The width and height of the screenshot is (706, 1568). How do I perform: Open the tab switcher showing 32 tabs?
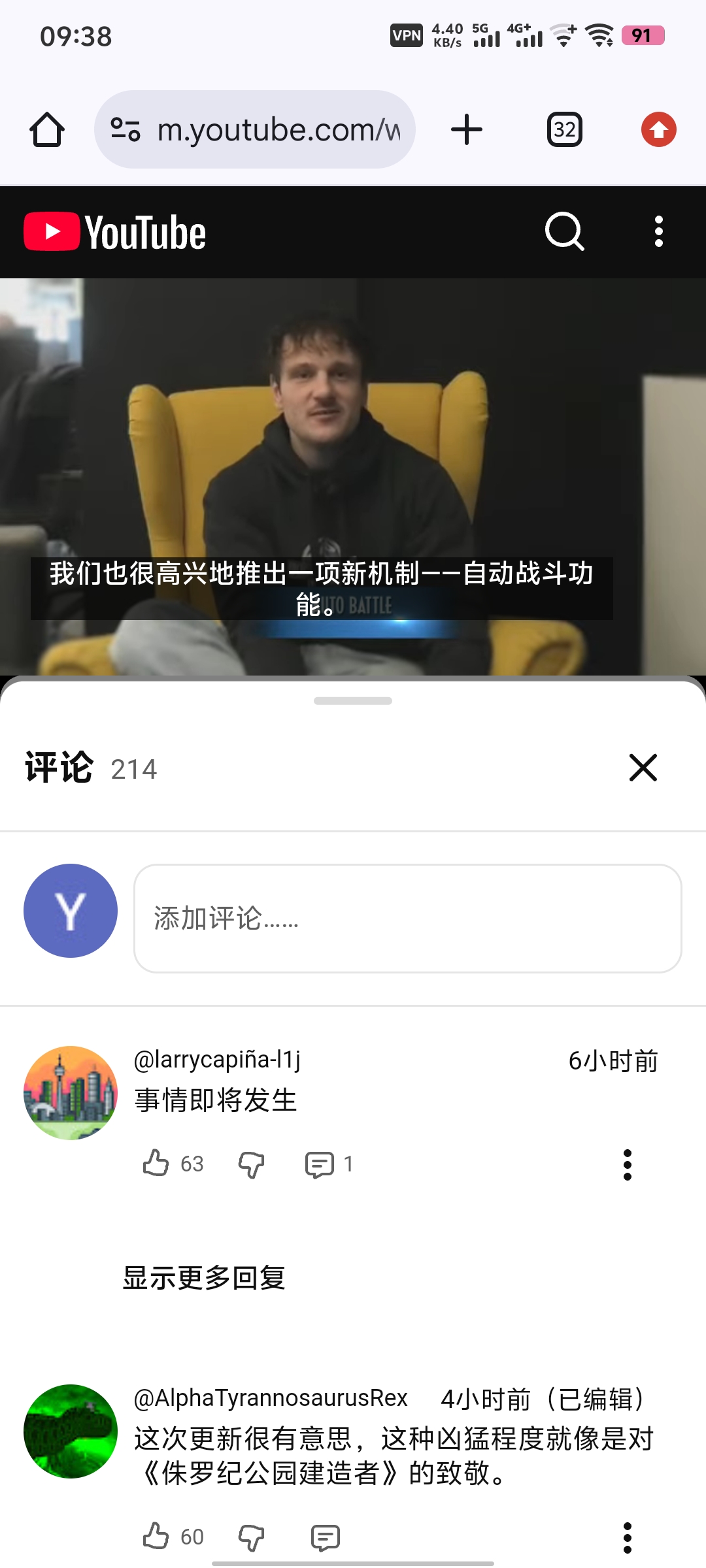point(564,129)
